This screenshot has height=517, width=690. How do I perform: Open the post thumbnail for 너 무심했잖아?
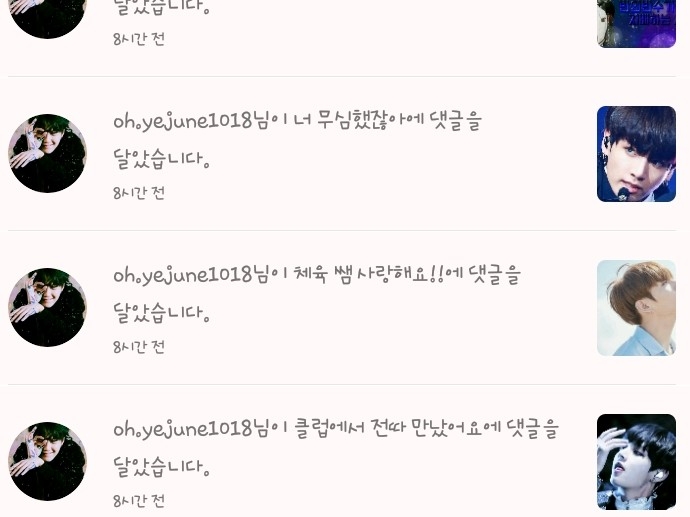tap(636, 154)
